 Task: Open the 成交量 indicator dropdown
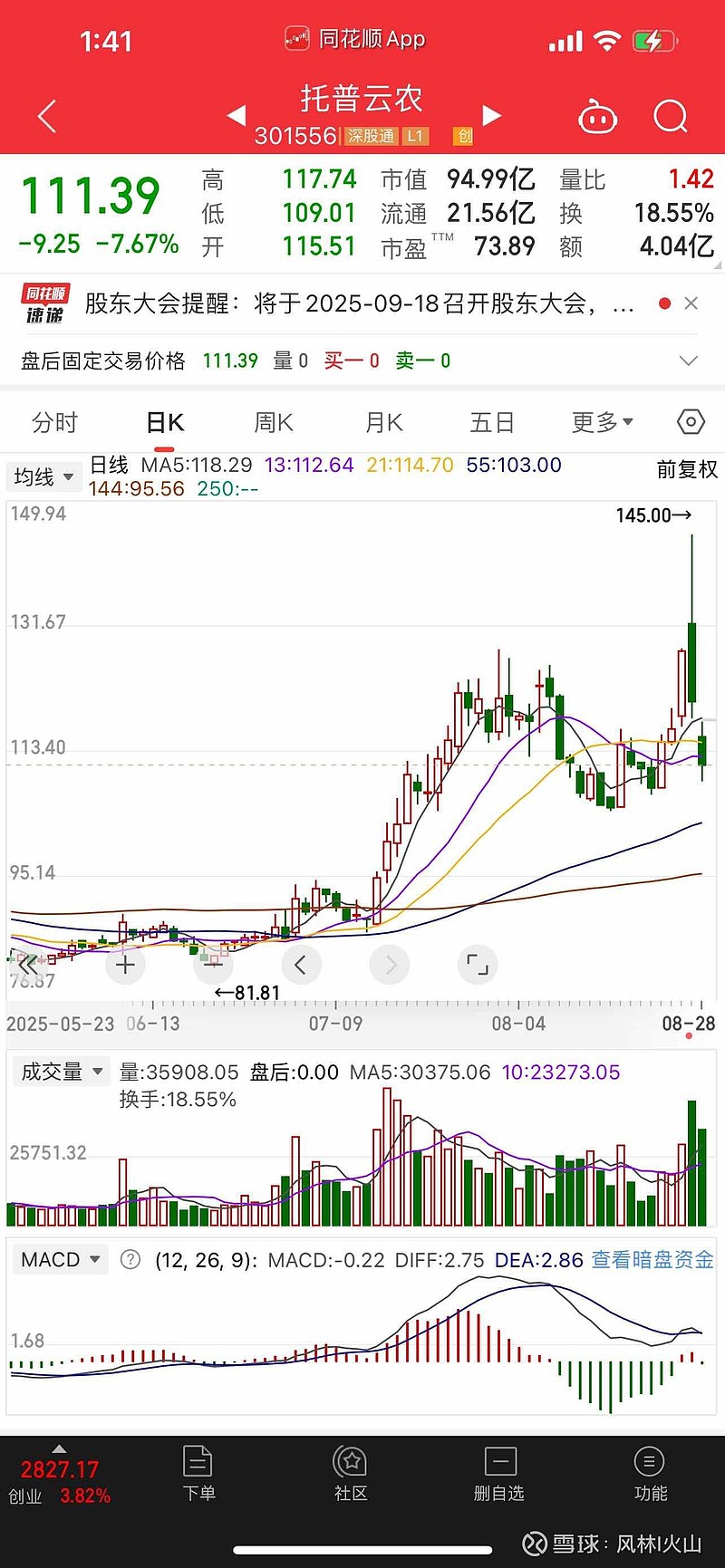coord(62,1072)
